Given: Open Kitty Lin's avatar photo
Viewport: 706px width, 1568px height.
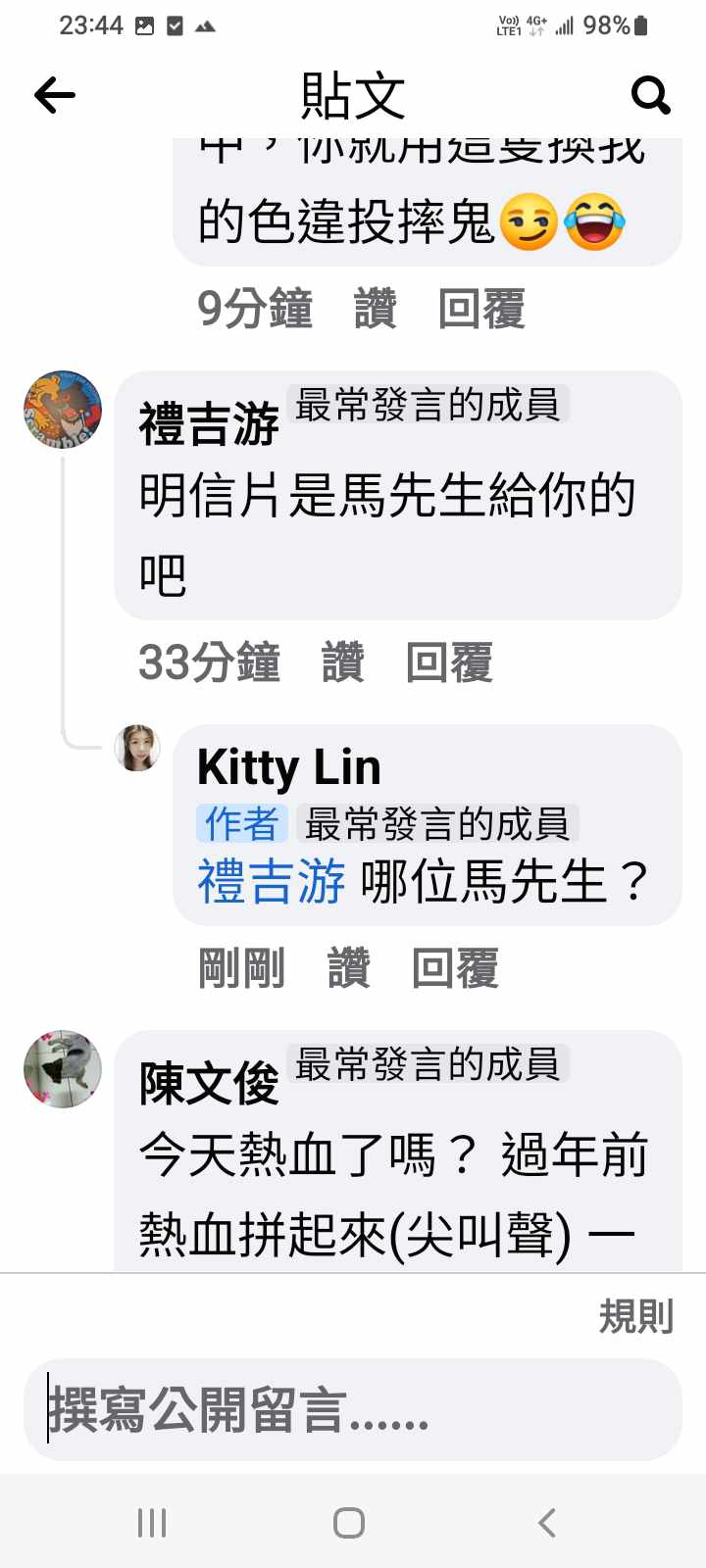Looking at the screenshot, I should tap(137, 749).
